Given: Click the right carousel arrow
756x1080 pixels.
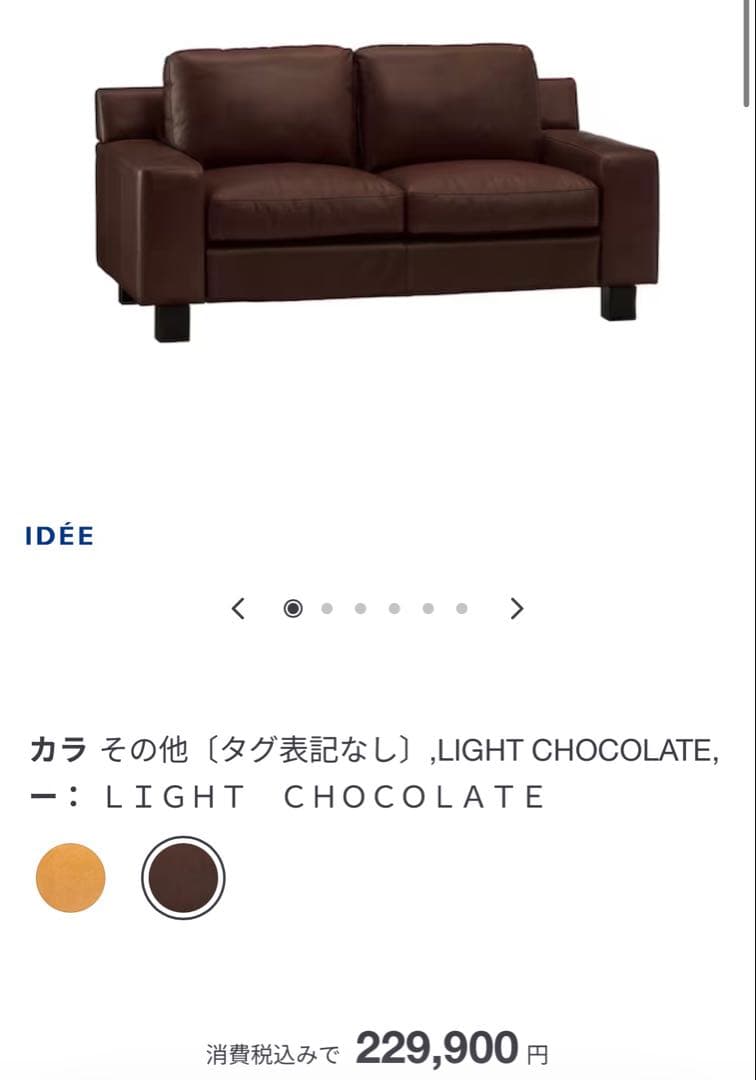Looking at the screenshot, I should click(517, 607).
